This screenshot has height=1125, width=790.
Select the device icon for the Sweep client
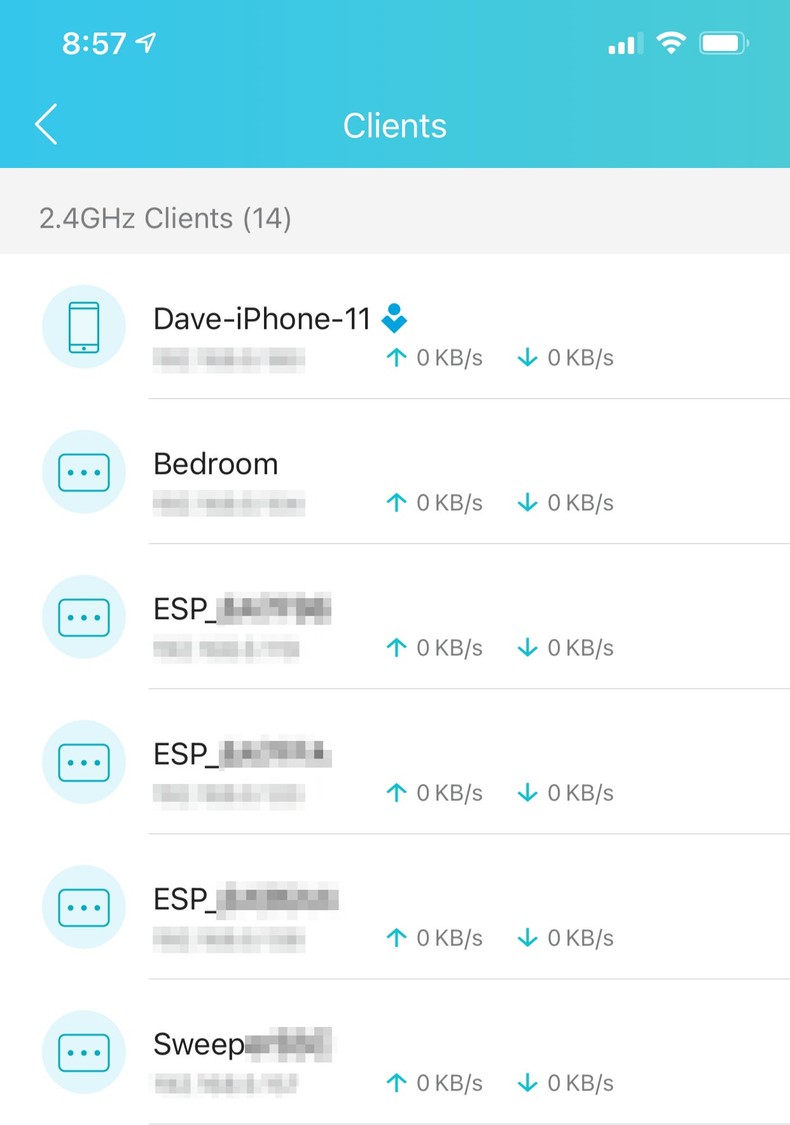tap(83, 1052)
